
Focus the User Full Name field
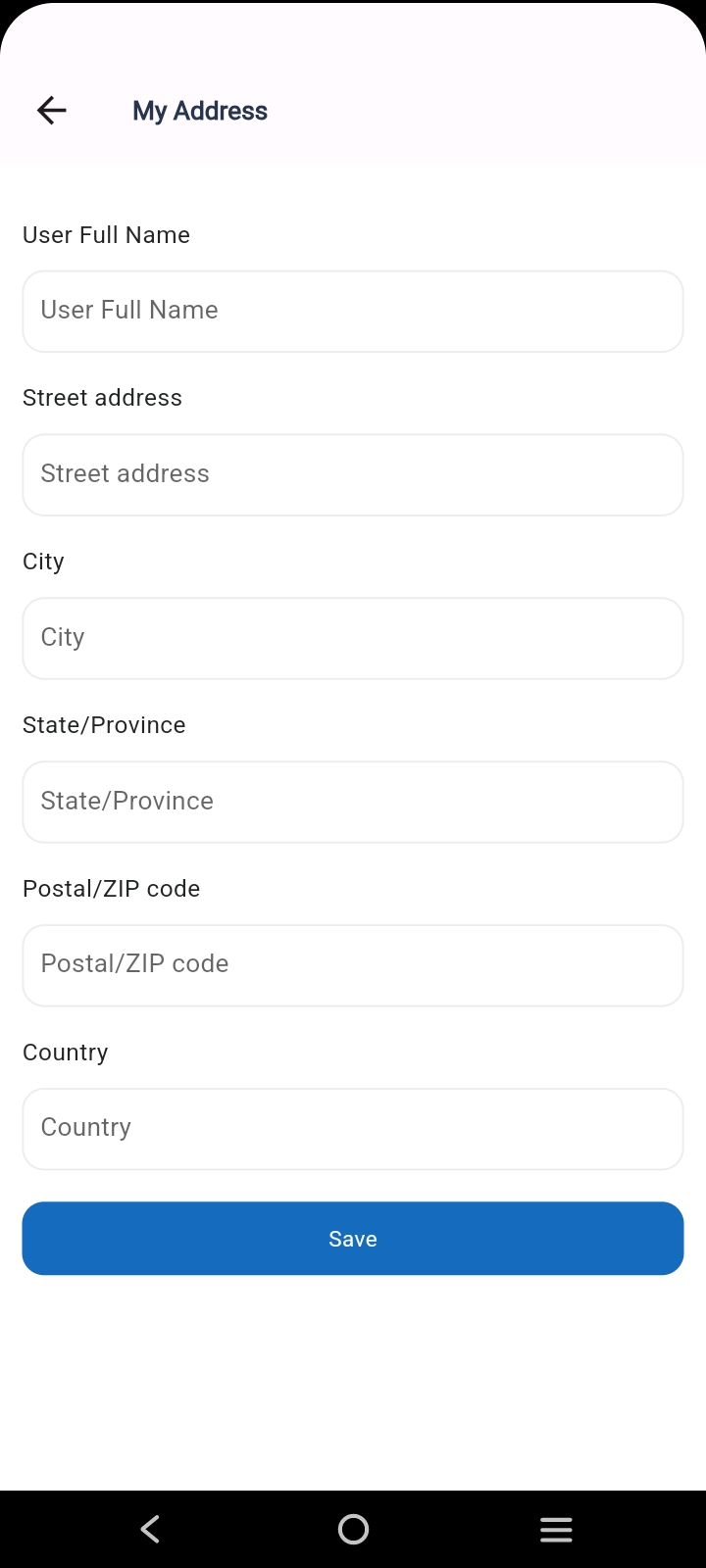tap(353, 312)
